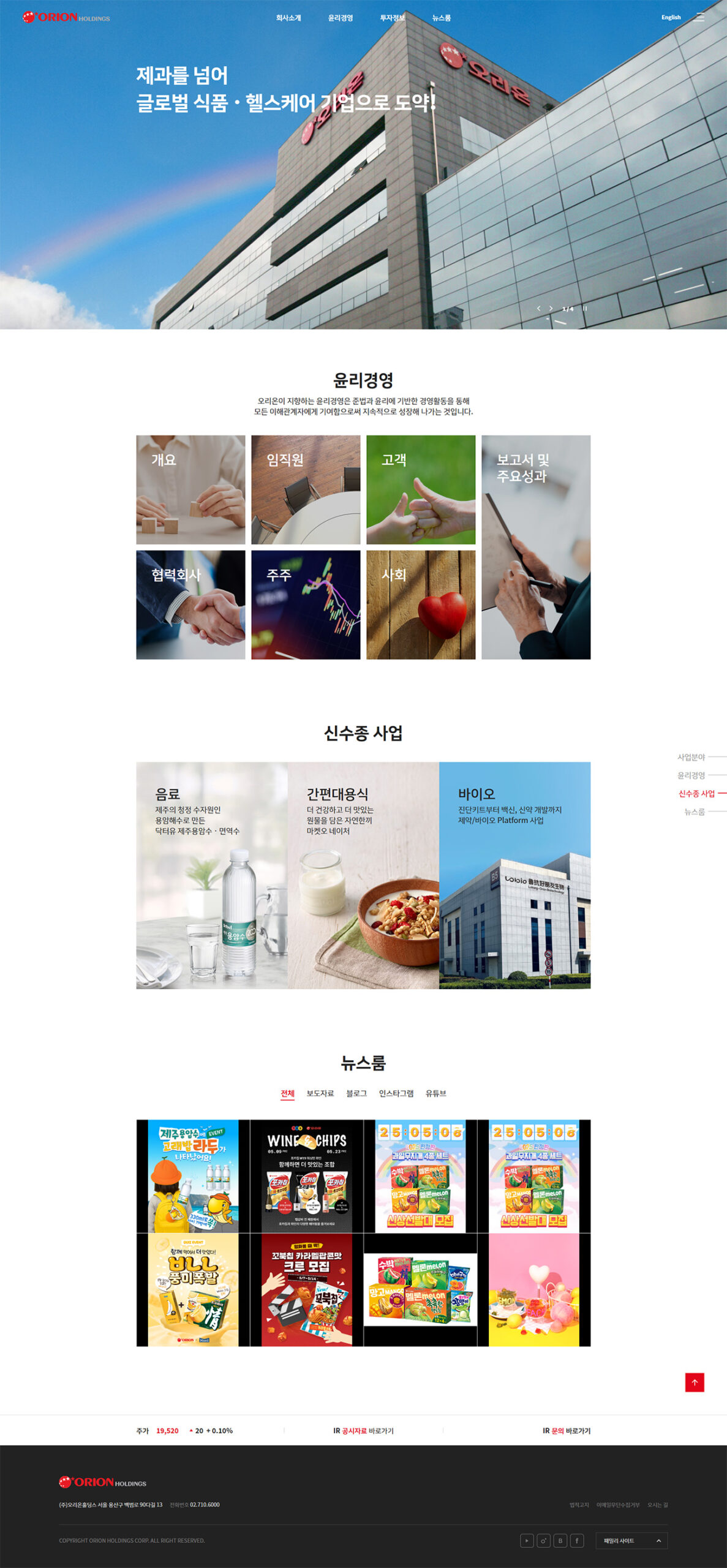727x1568 pixels.
Task: Open the 회사소개 navigation menu
Action: [x=288, y=18]
